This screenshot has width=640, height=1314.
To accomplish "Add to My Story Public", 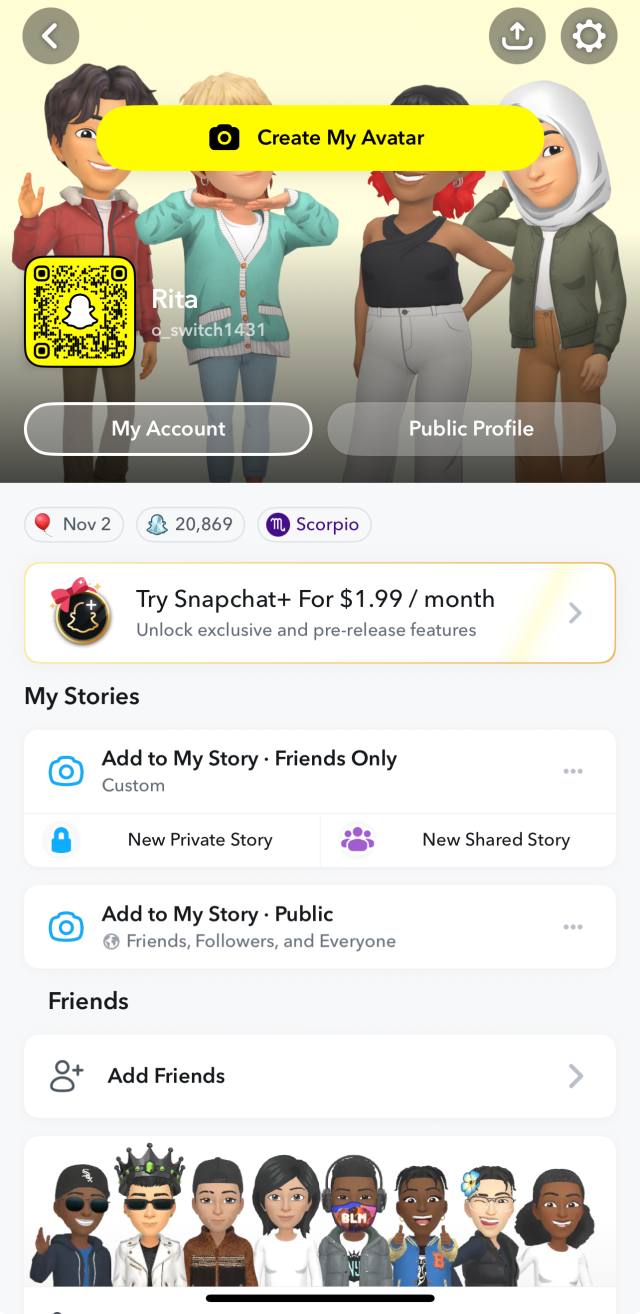I will click(250, 926).
